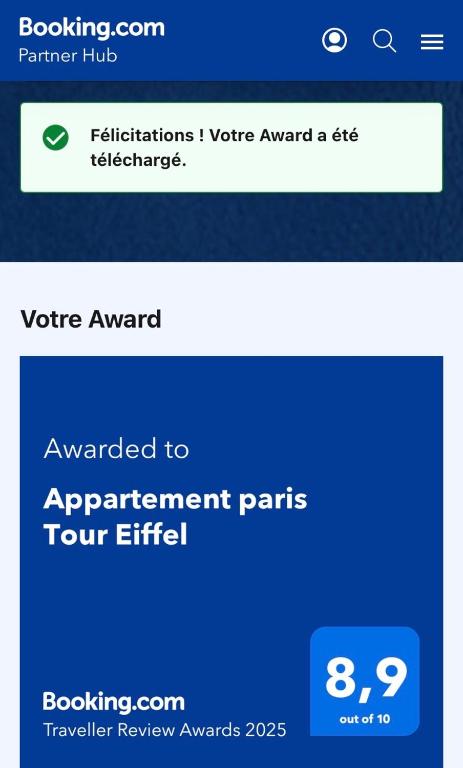Go to the Booking.com Partner Hub home
This screenshot has height=768, width=463.
point(92,40)
